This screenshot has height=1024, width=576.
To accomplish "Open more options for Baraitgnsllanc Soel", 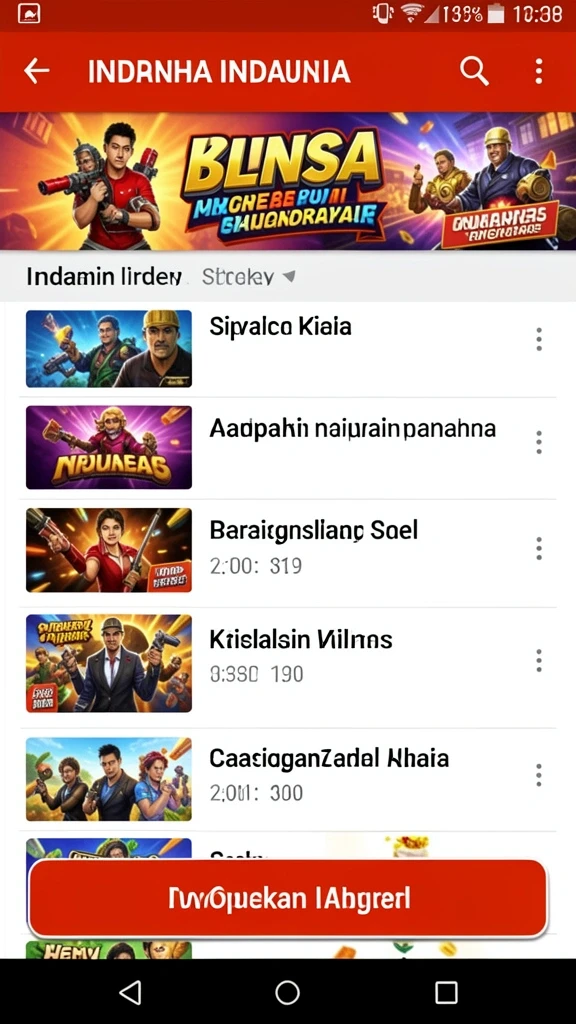I will point(539,549).
